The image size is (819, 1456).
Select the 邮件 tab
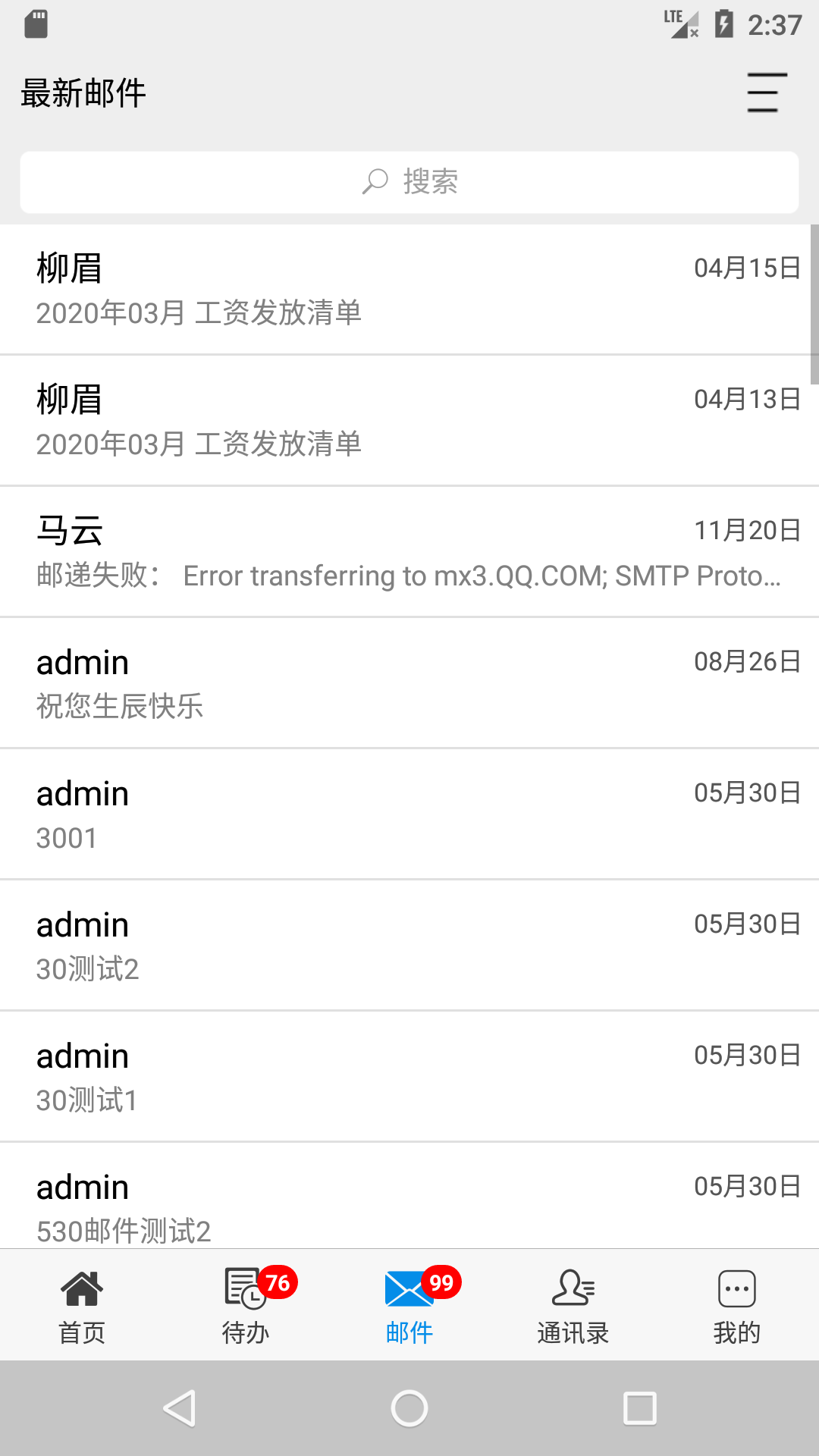409,1306
